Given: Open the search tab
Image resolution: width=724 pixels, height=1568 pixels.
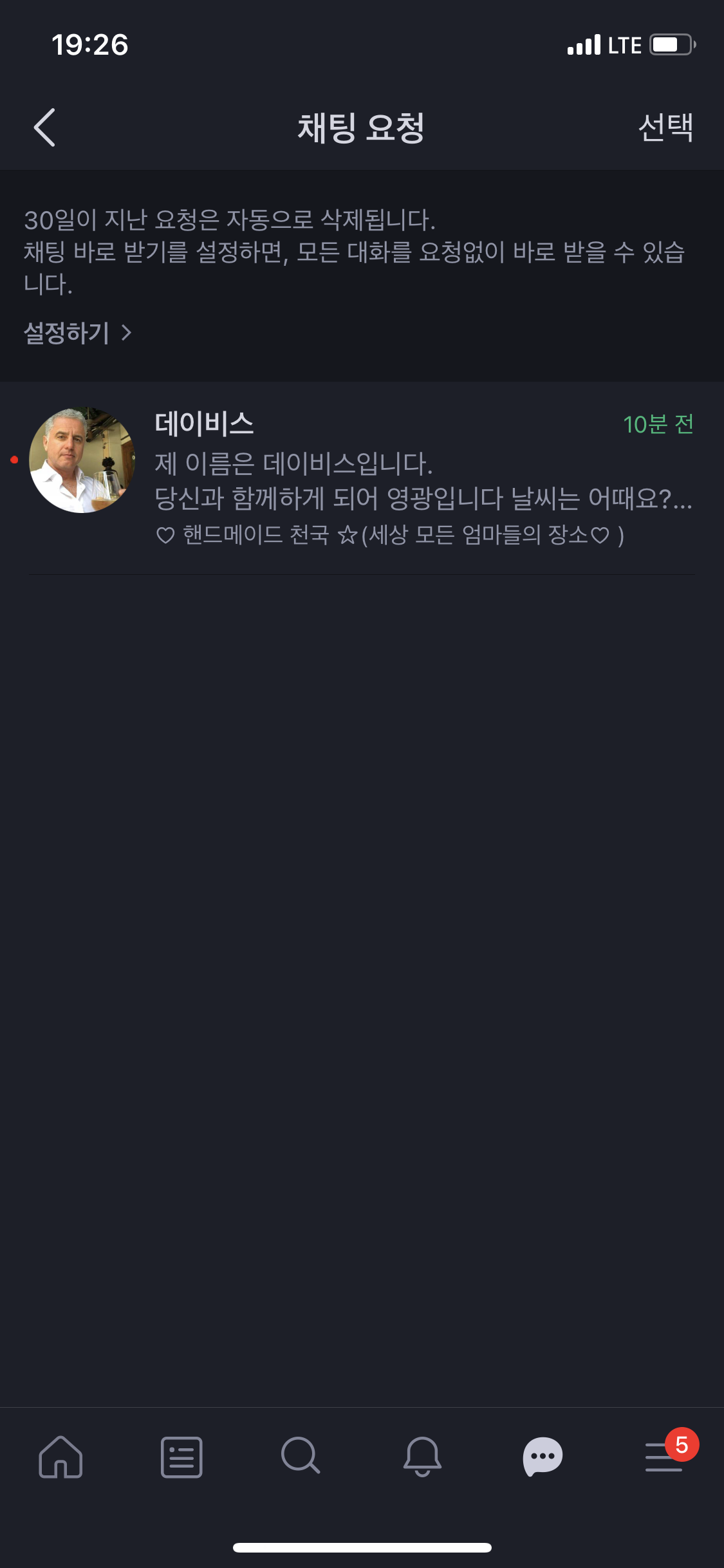Looking at the screenshot, I should pyautogui.click(x=301, y=1455).
